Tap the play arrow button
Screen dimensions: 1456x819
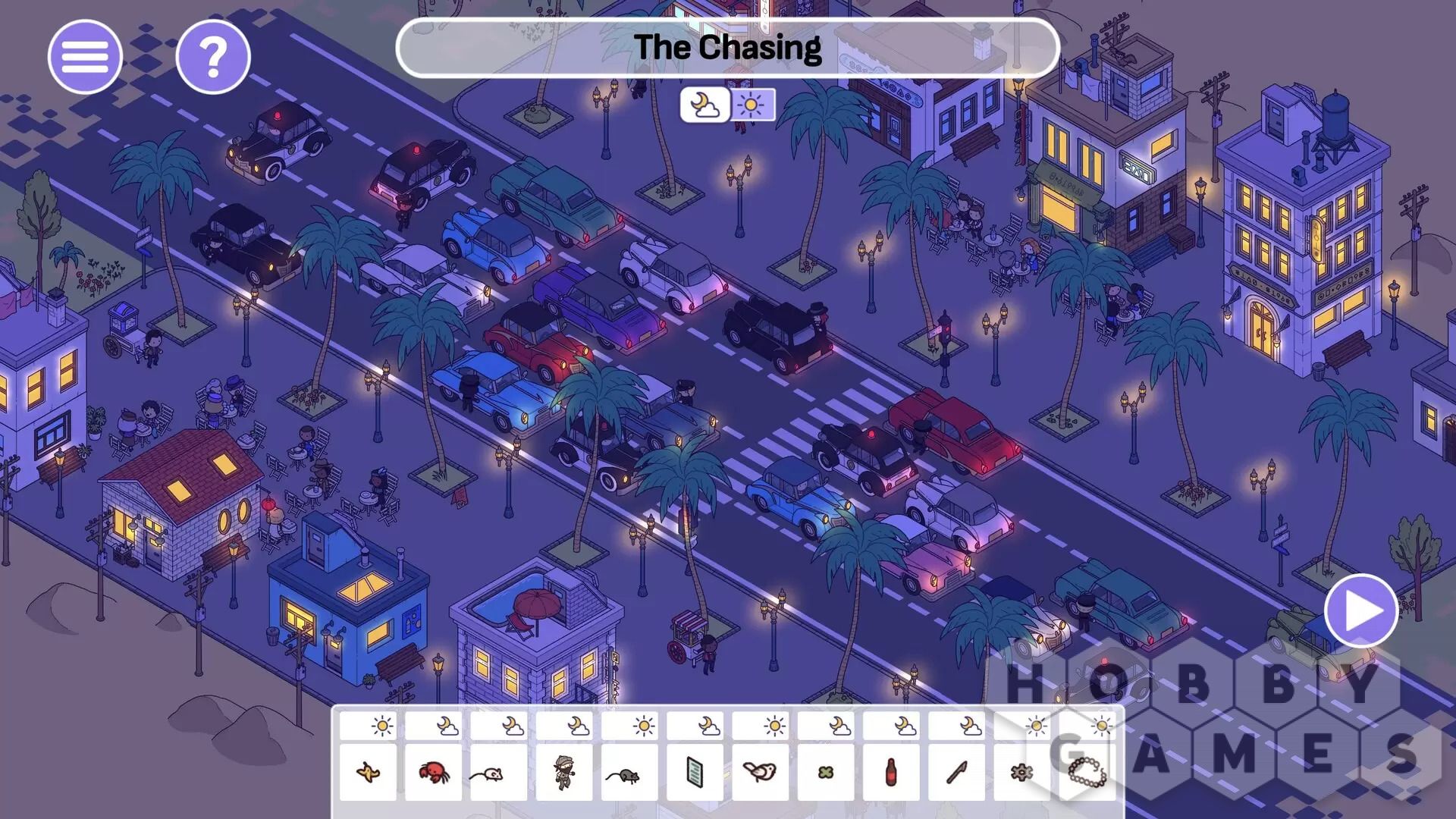coord(1361,611)
